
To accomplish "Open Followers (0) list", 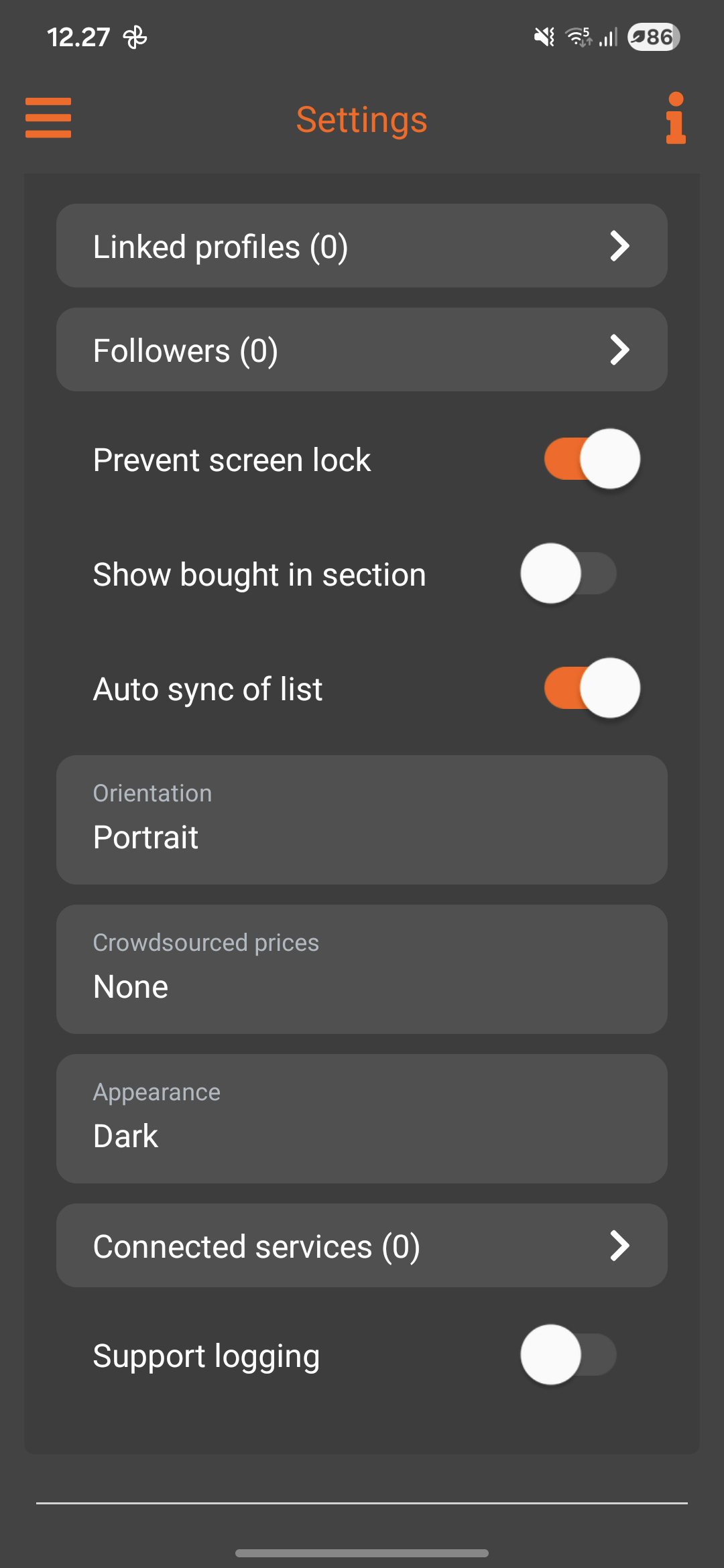I will pyautogui.click(x=362, y=350).
